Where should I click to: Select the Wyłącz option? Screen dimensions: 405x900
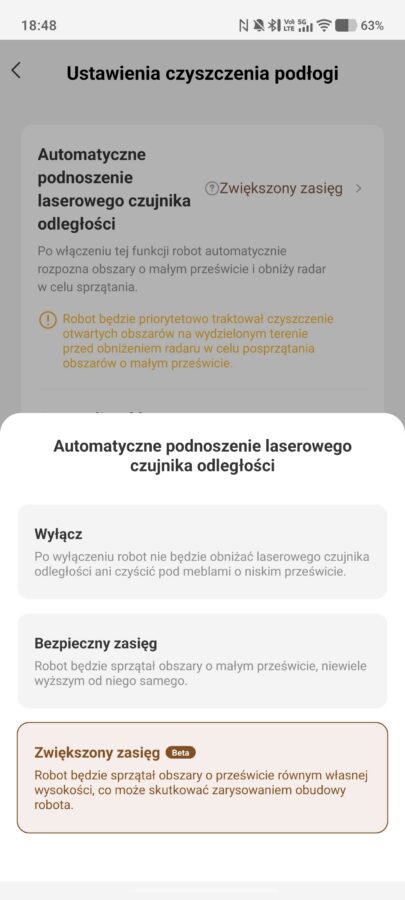point(202,552)
